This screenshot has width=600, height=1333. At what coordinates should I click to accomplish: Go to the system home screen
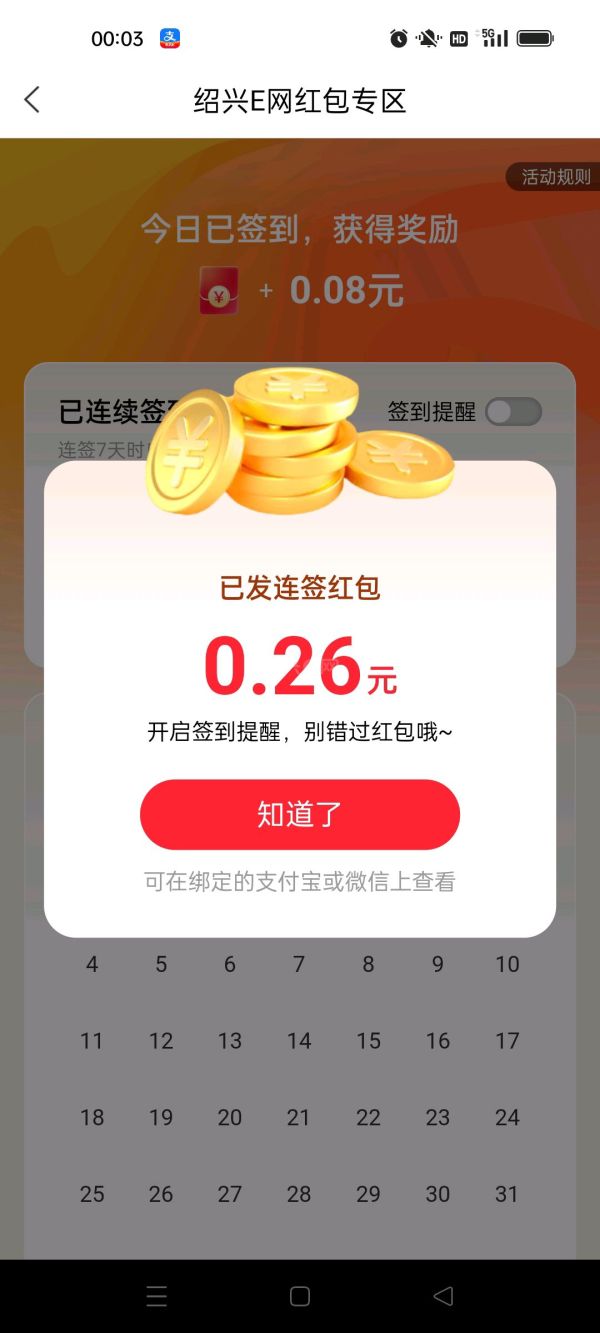(300, 1296)
